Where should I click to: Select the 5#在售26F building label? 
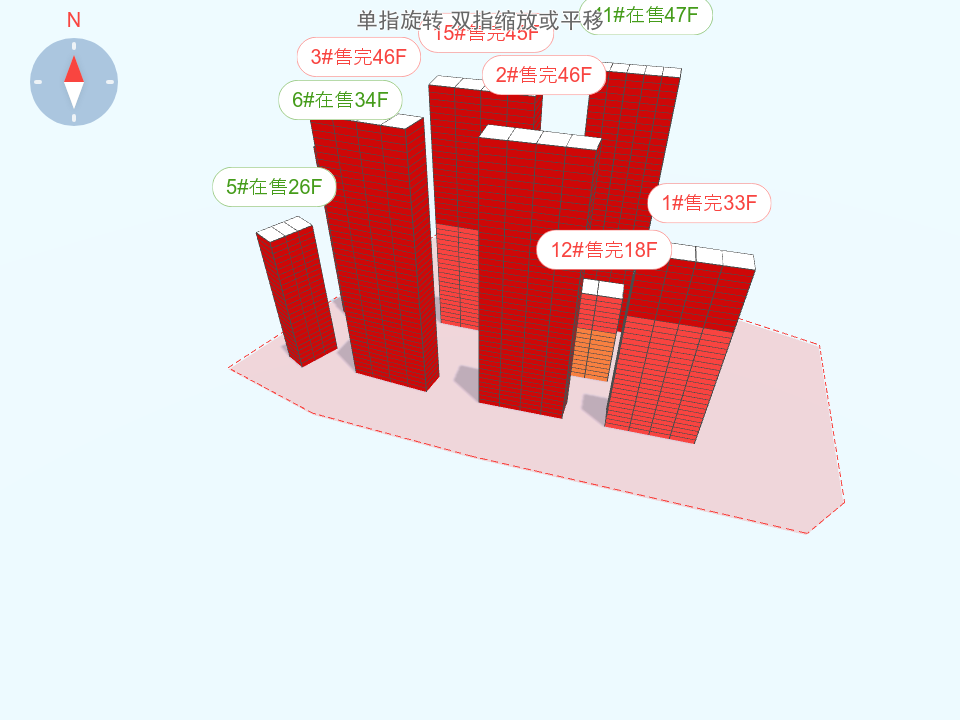point(274,187)
